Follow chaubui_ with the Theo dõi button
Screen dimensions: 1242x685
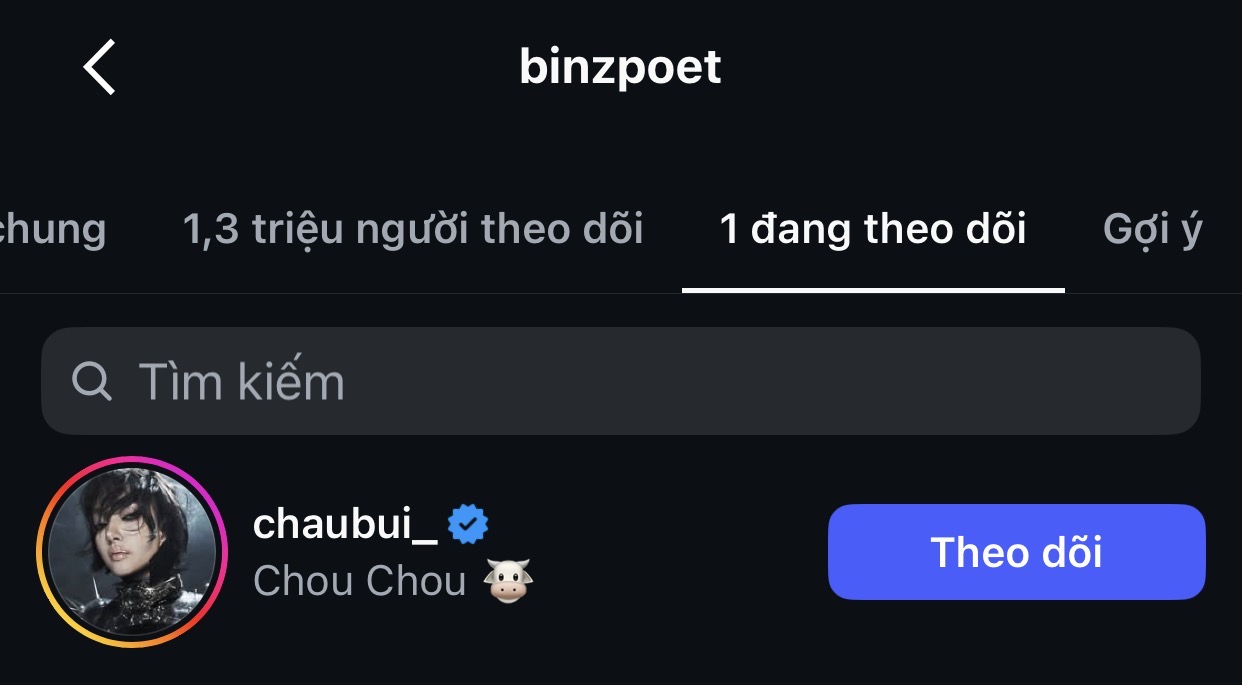(1016, 552)
